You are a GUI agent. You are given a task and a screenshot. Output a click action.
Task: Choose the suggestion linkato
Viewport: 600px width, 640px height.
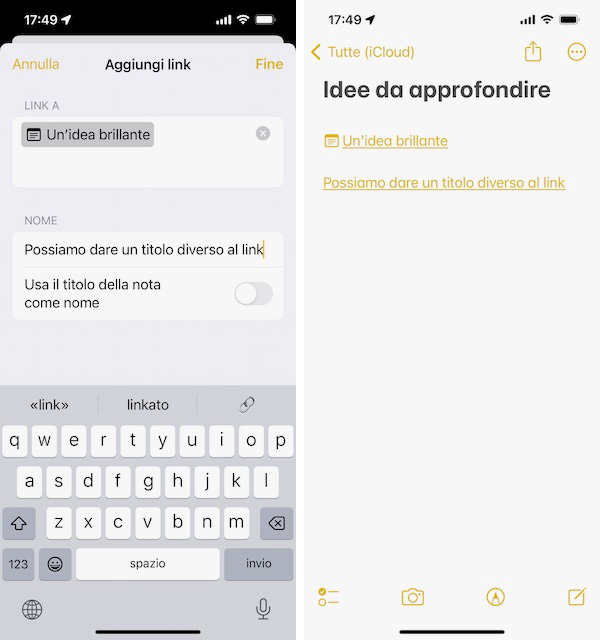tap(148, 405)
